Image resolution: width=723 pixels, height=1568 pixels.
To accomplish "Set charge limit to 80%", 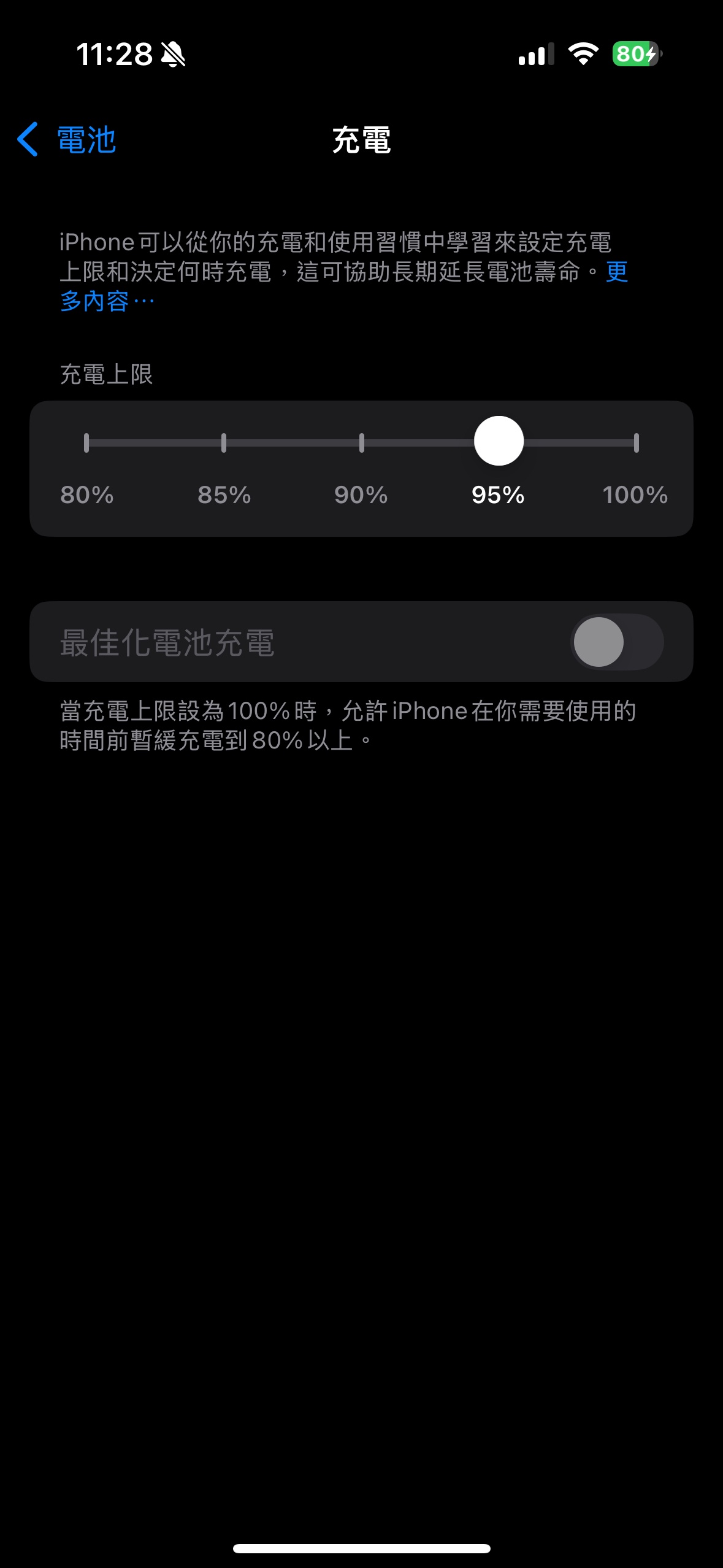I will (86, 442).
